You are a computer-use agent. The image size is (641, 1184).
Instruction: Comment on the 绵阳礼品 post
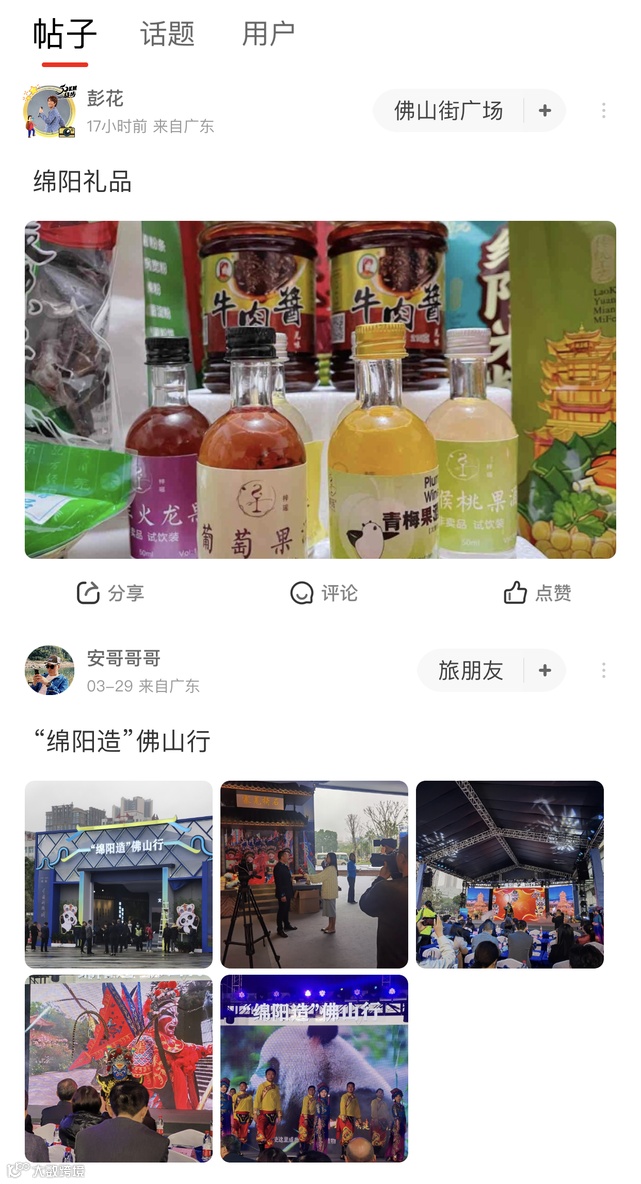323,593
